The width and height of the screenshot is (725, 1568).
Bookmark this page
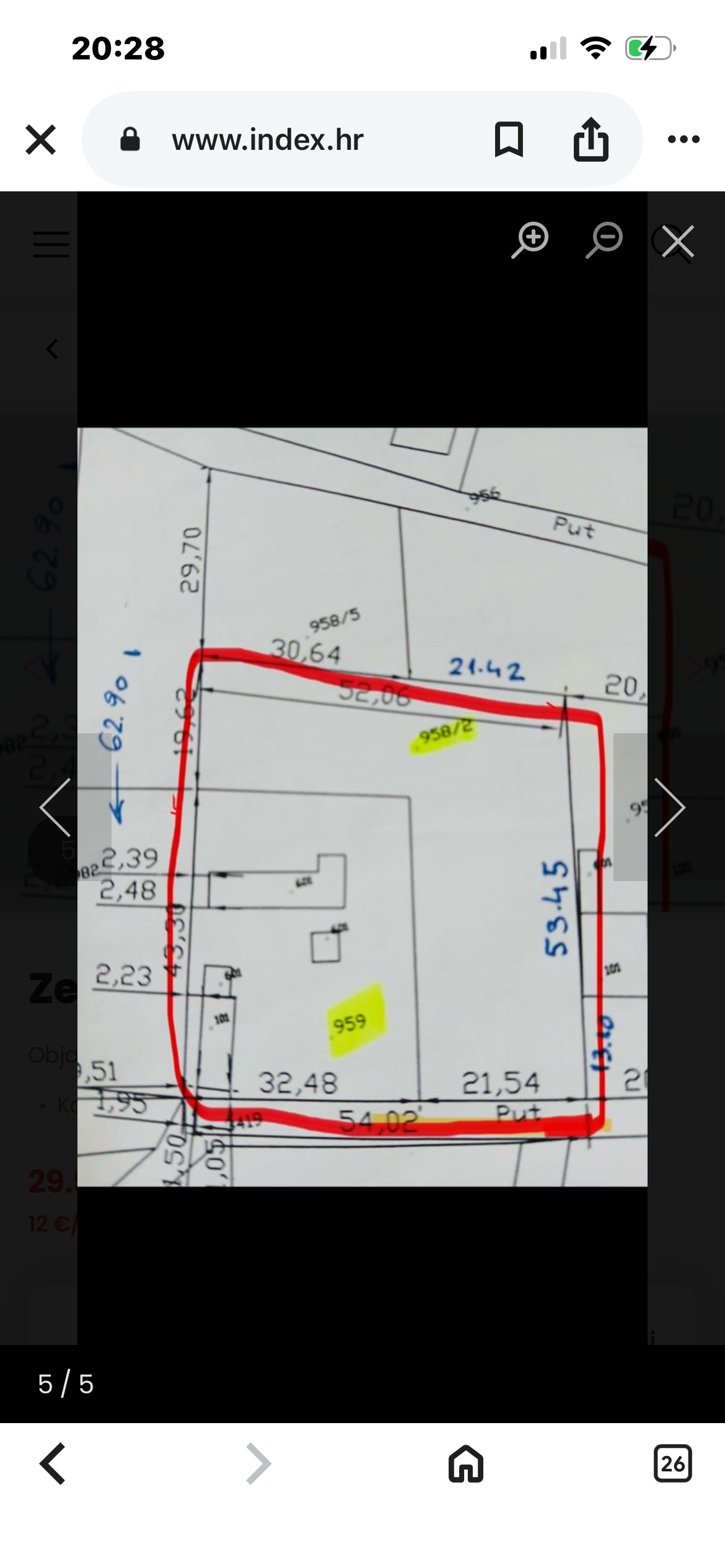pyautogui.click(x=509, y=139)
